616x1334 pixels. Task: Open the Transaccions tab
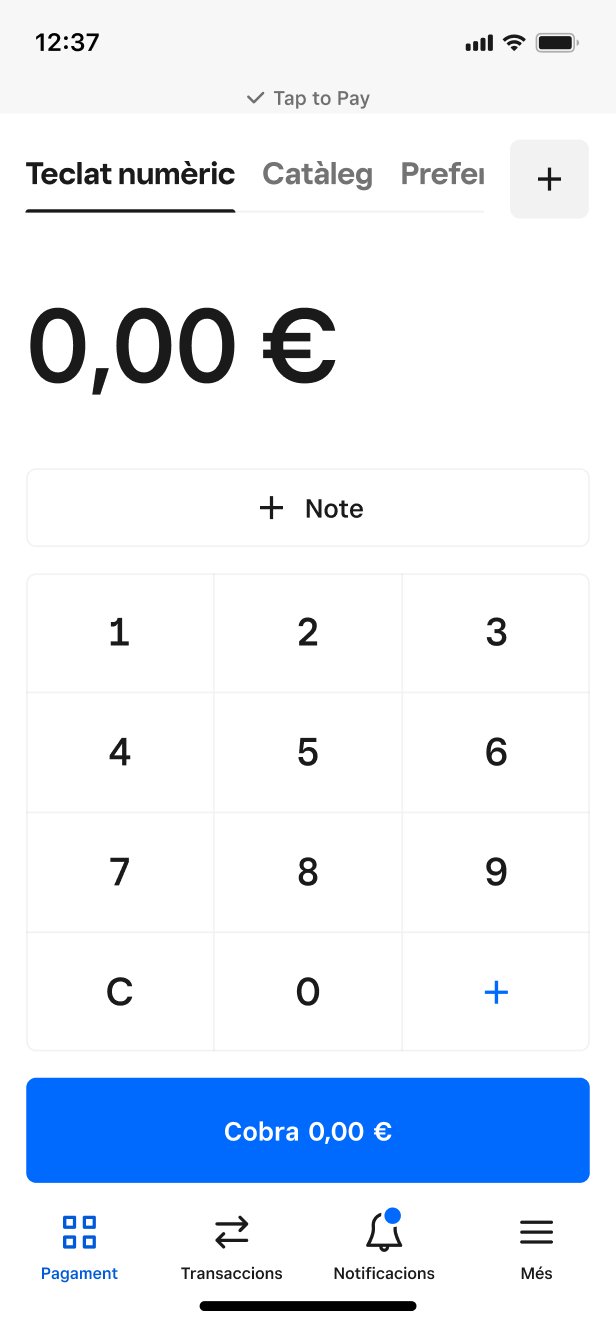231,1246
